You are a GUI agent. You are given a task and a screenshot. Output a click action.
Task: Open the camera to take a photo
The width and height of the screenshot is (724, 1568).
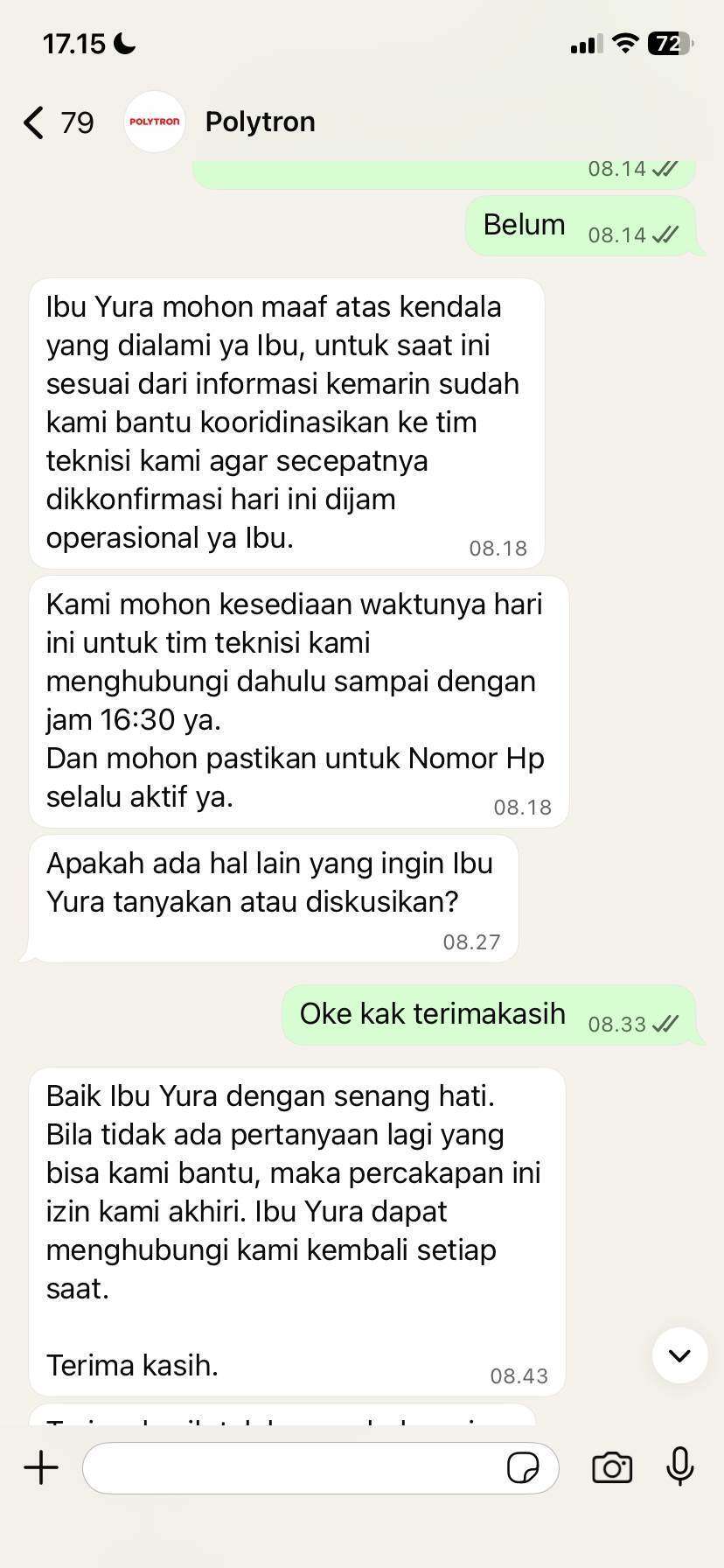(x=612, y=1467)
